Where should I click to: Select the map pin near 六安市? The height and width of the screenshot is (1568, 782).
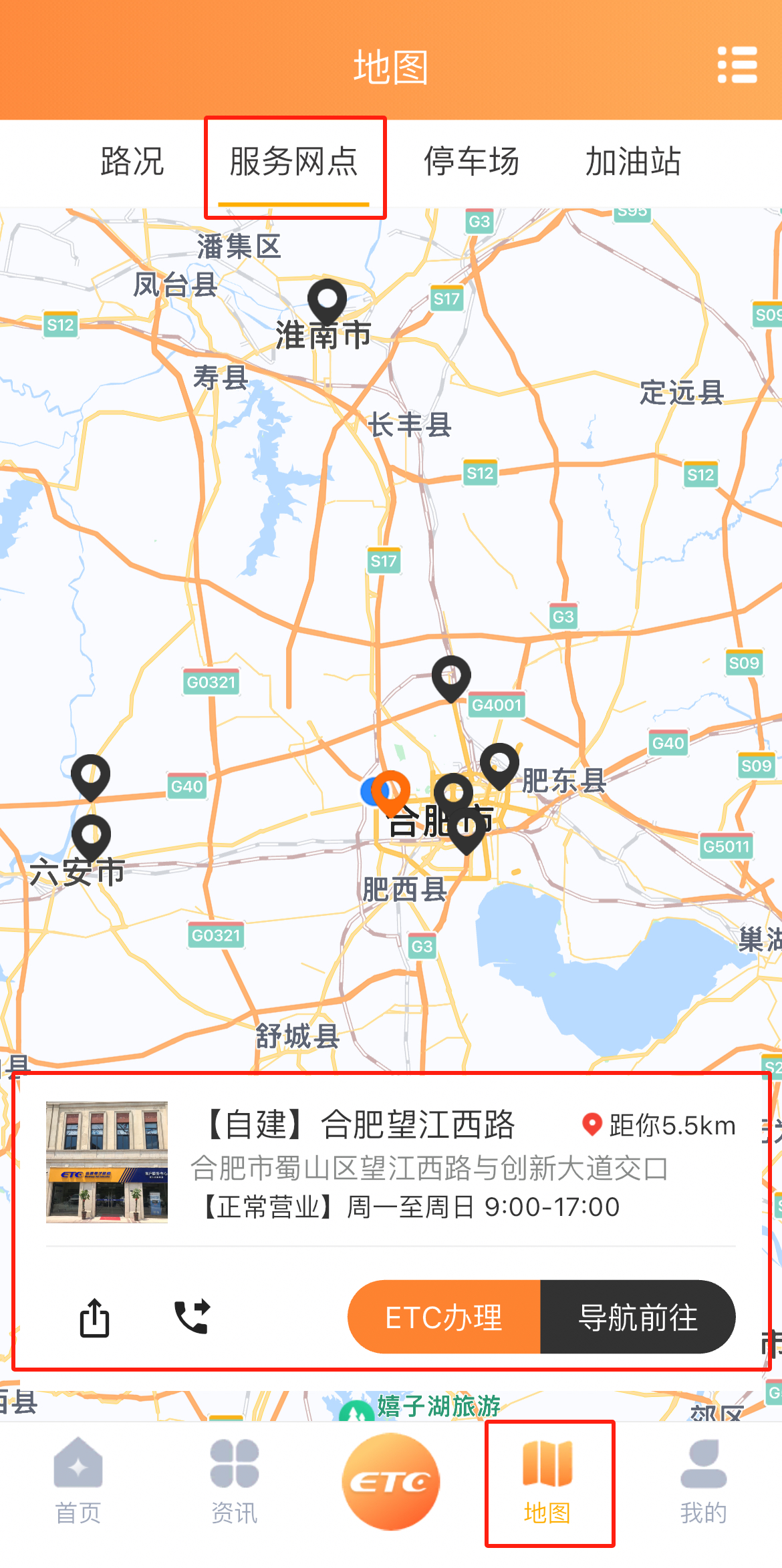pyautogui.click(x=92, y=834)
